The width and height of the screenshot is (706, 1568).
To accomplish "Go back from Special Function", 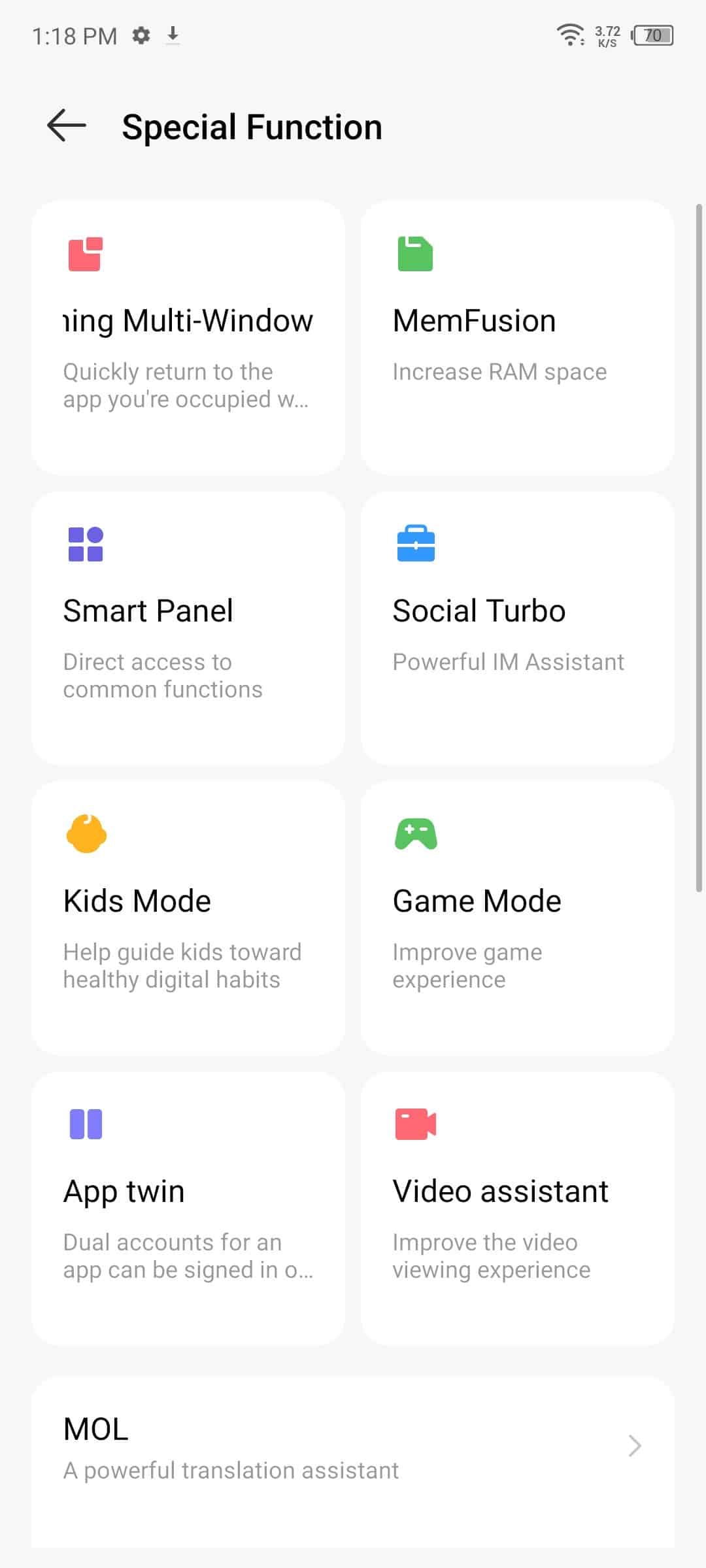I will [67, 125].
